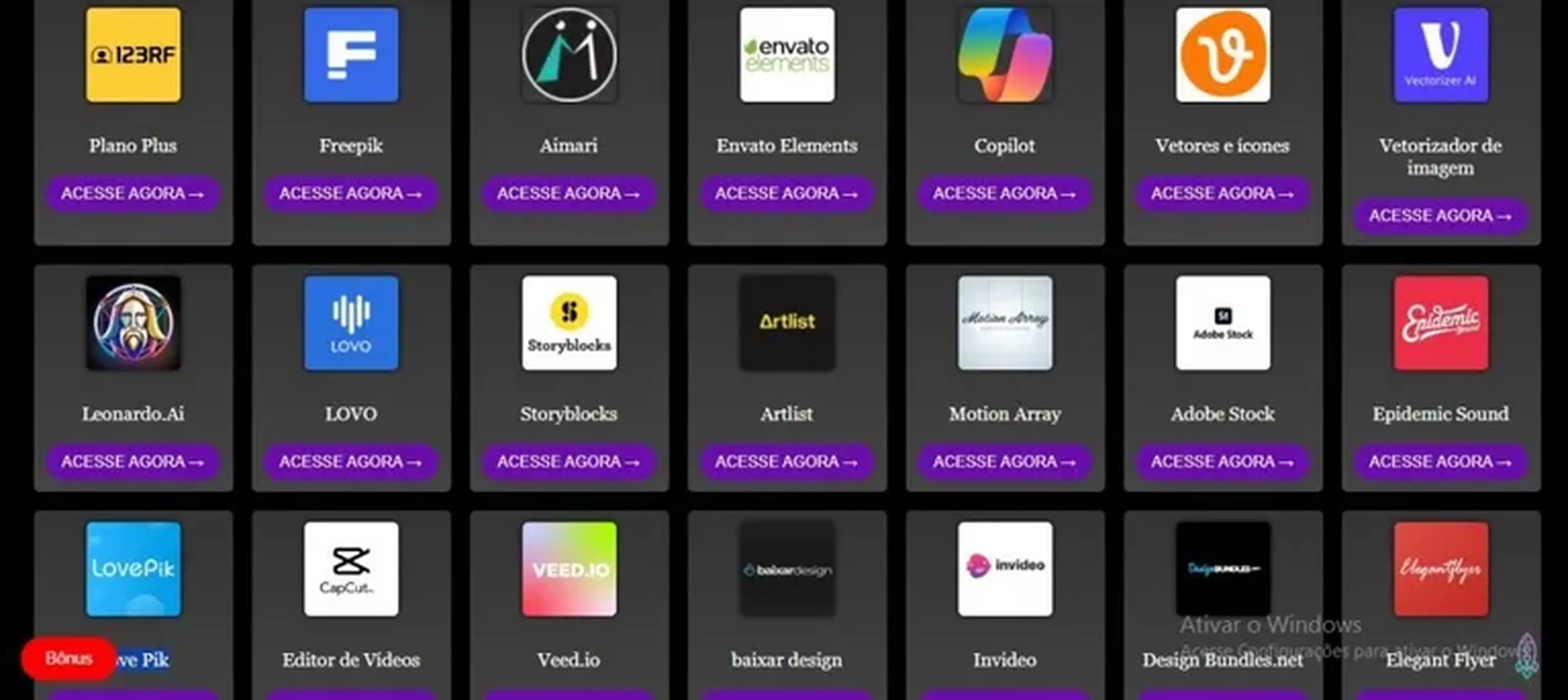Viewport: 1568px width, 700px height.
Task: Open the Elegant Flyer card
Action: [x=1441, y=570]
